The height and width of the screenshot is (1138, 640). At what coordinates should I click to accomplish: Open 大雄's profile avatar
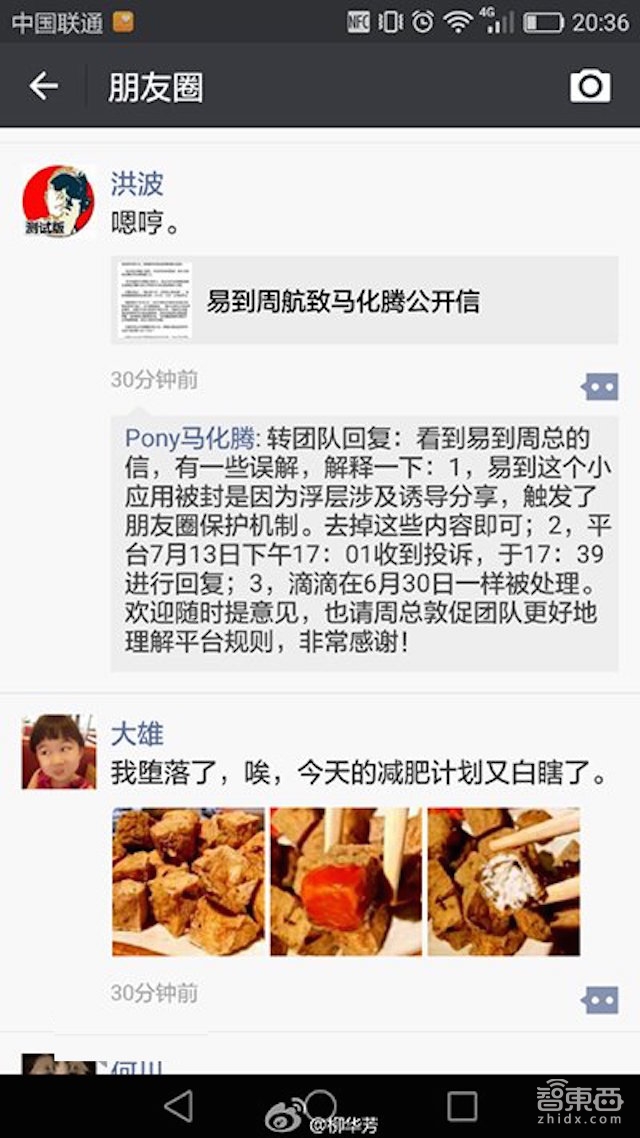[x=58, y=752]
